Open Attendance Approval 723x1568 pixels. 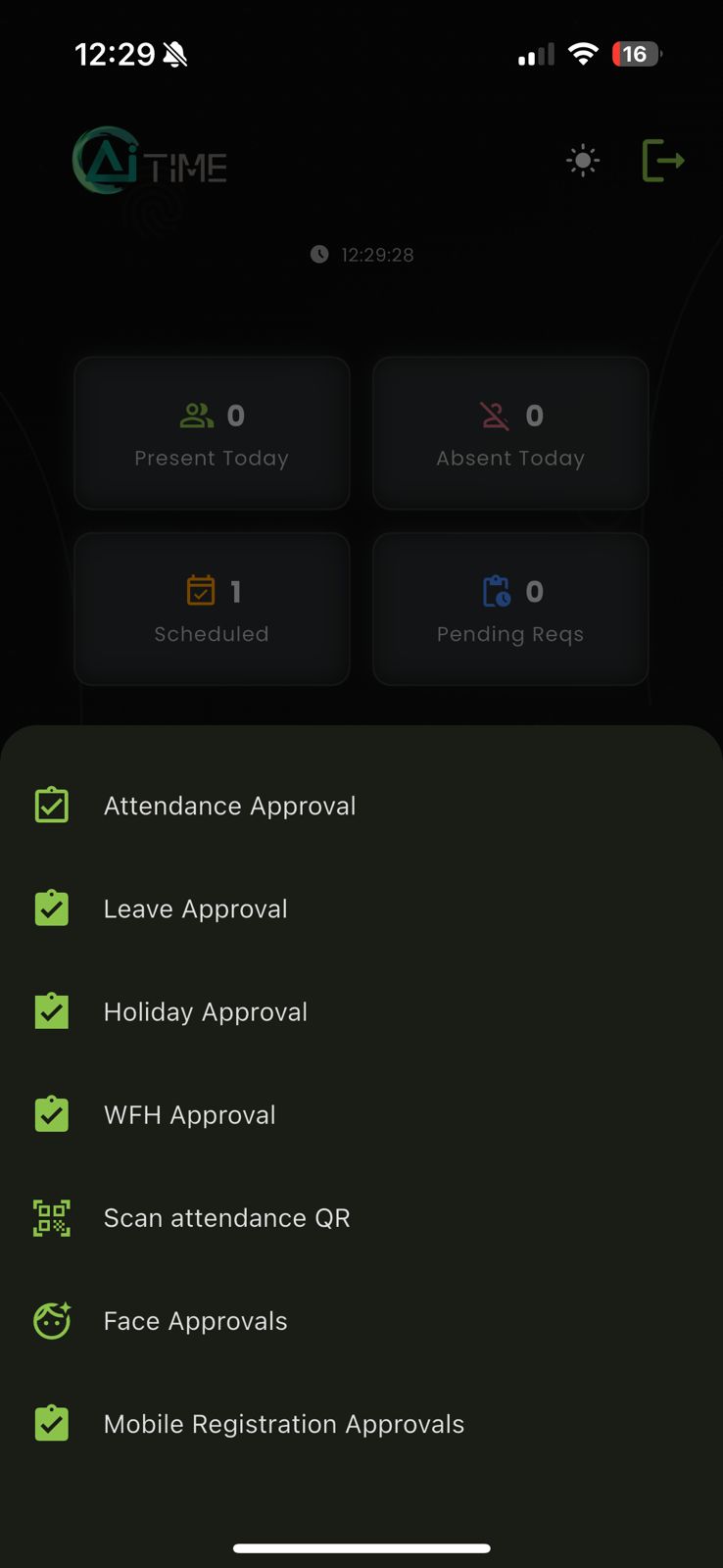229,806
